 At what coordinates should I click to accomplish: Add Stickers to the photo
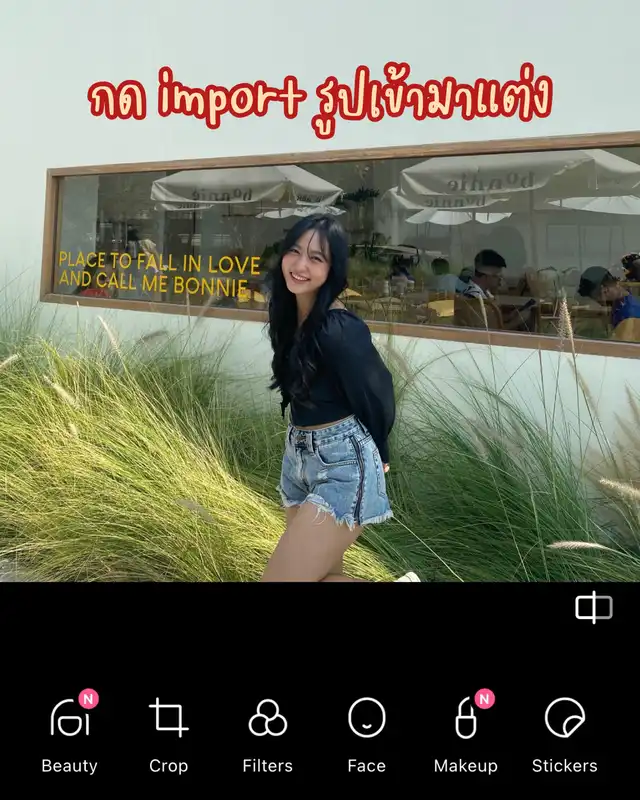pyautogui.click(x=564, y=735)
